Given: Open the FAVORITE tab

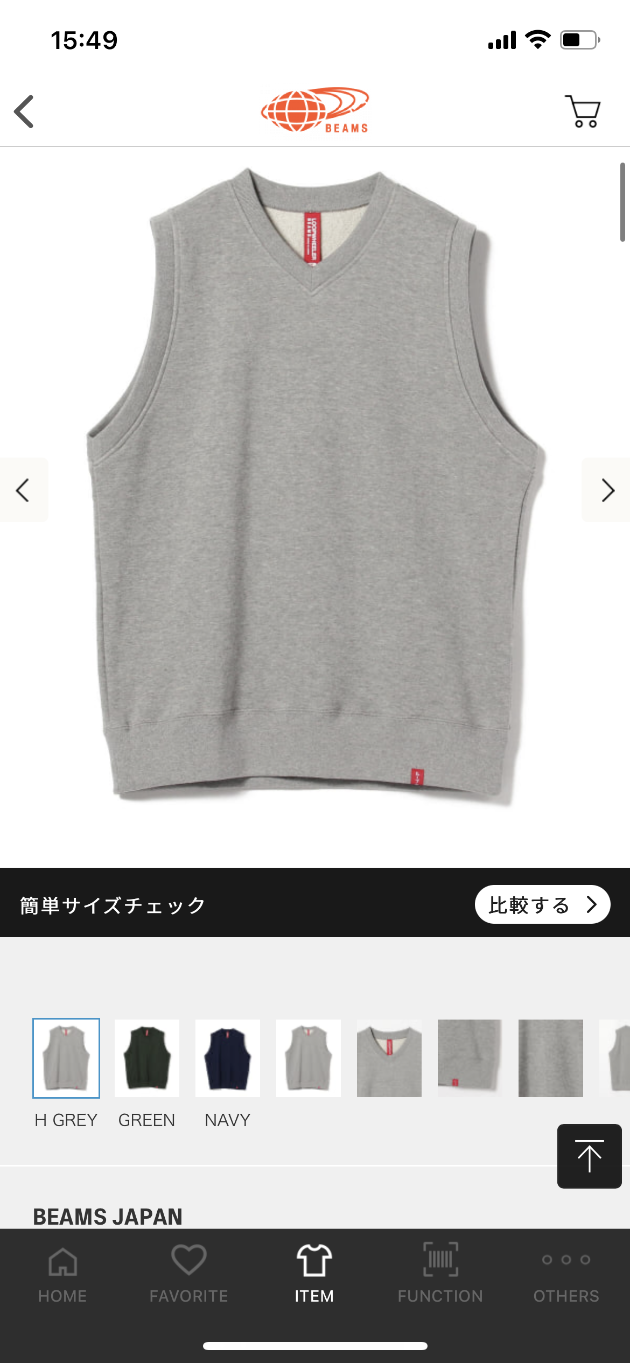Looking at the screenshot, I should [x=188, y=1275].
